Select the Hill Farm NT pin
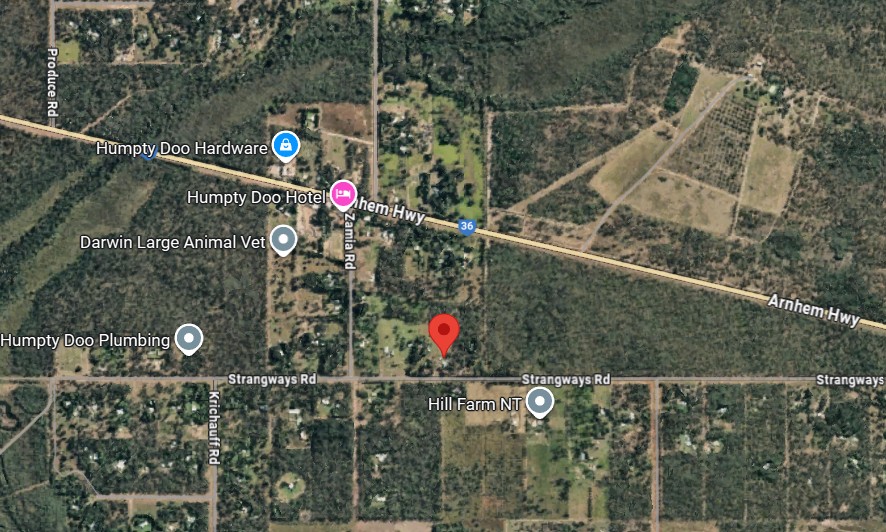Image resolution: width=886 pixels, height=532 pixels. coord(540,402)
